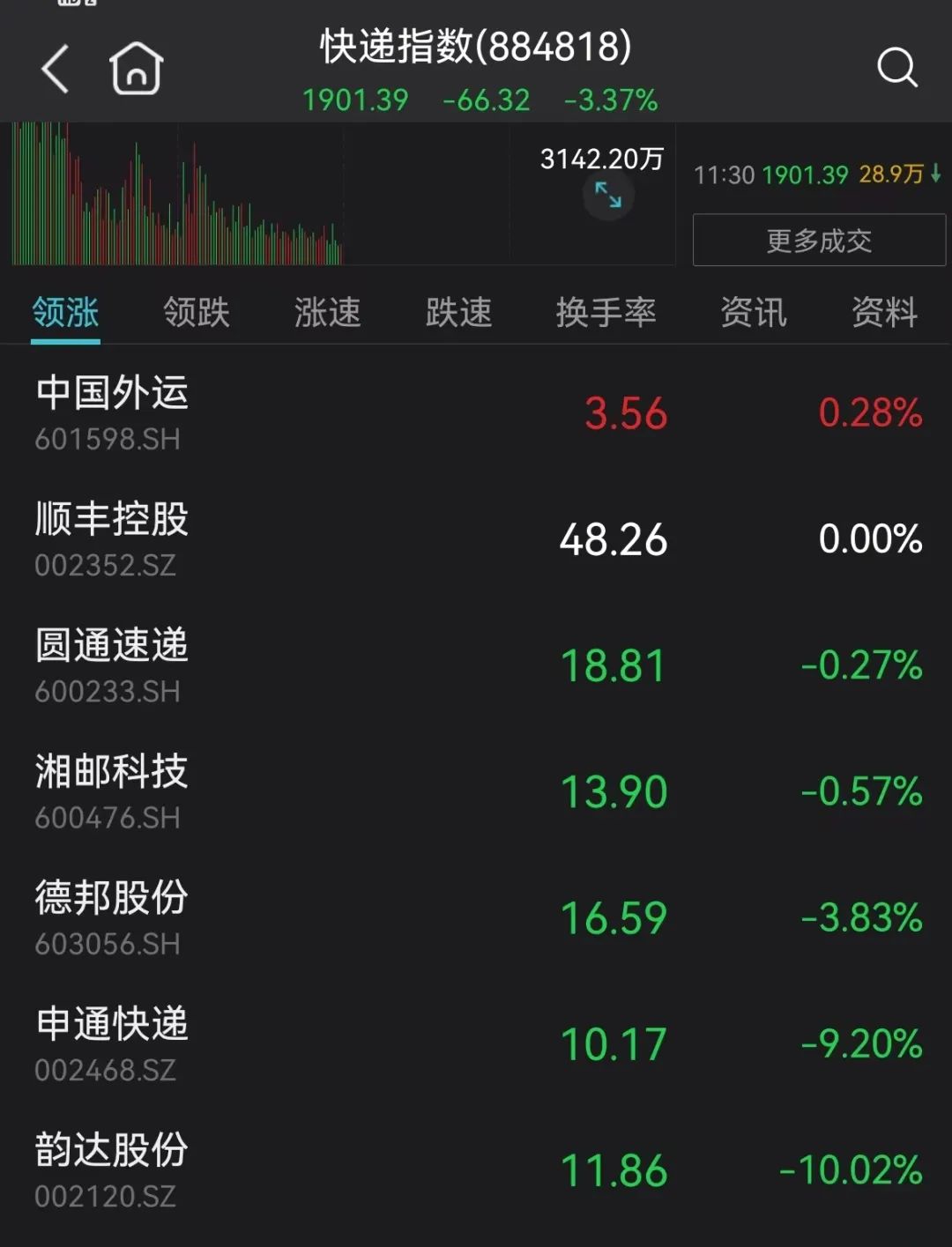Go back using the arrow icon
The height and width of the screenshot is (1247, 952).
click(x=55, y=69)
